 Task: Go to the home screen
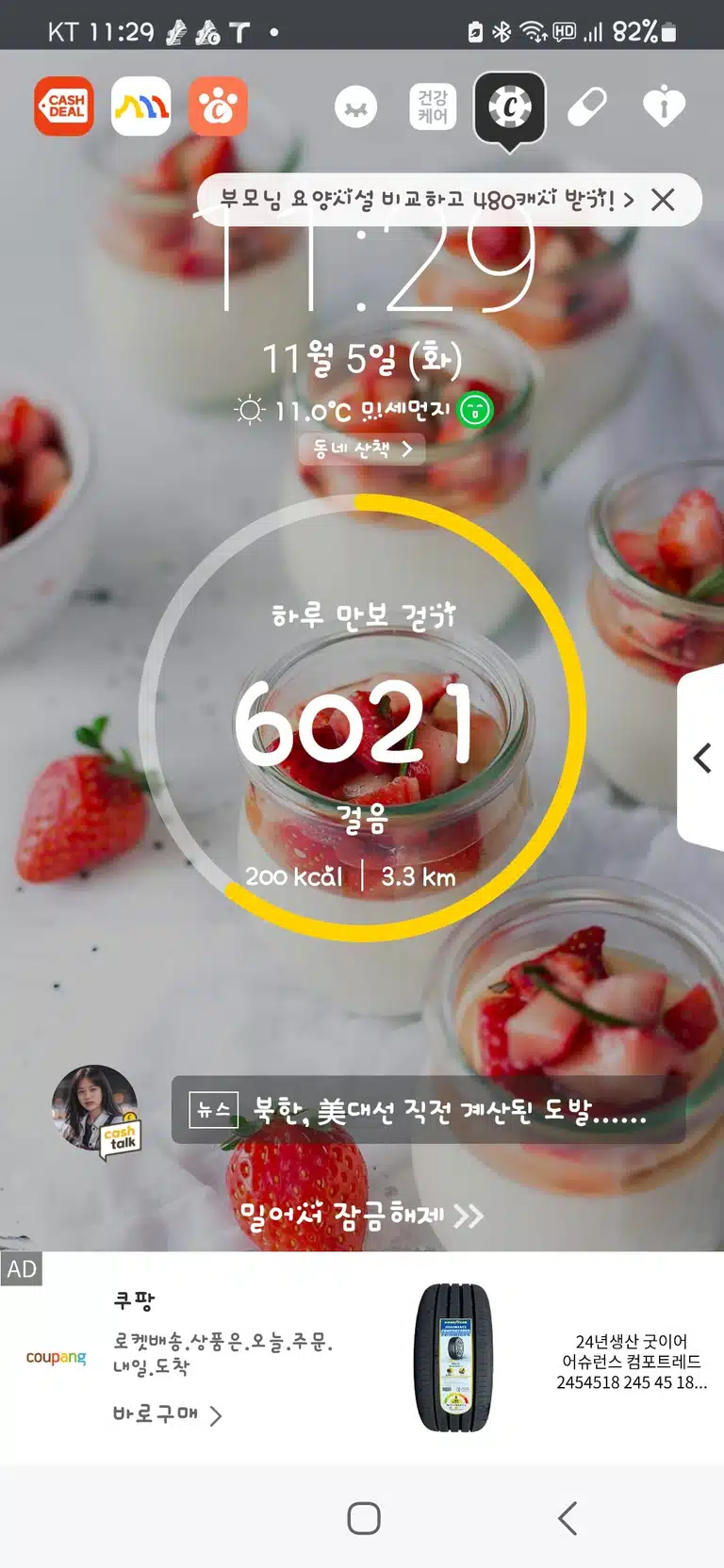364,1518
